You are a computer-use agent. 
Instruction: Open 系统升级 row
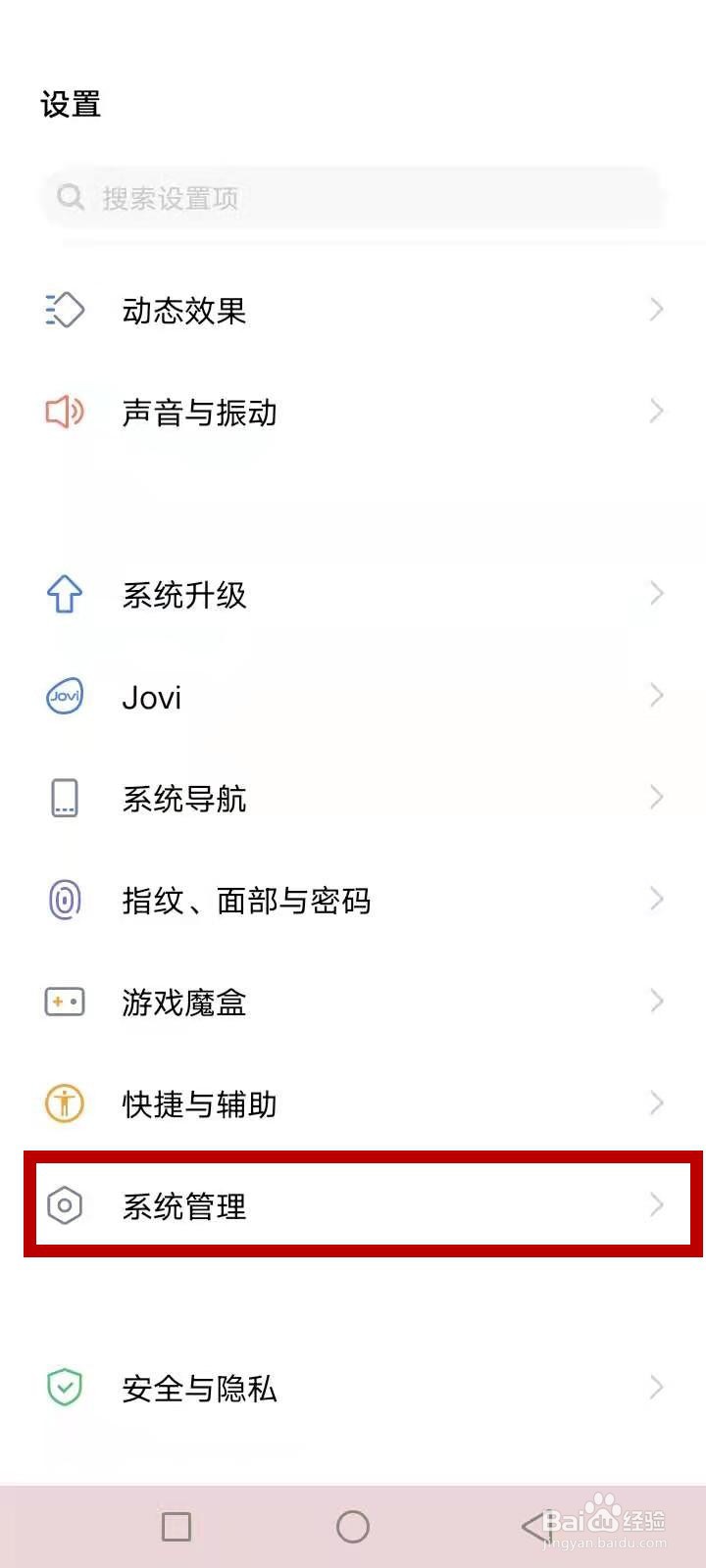click(353, 595)
